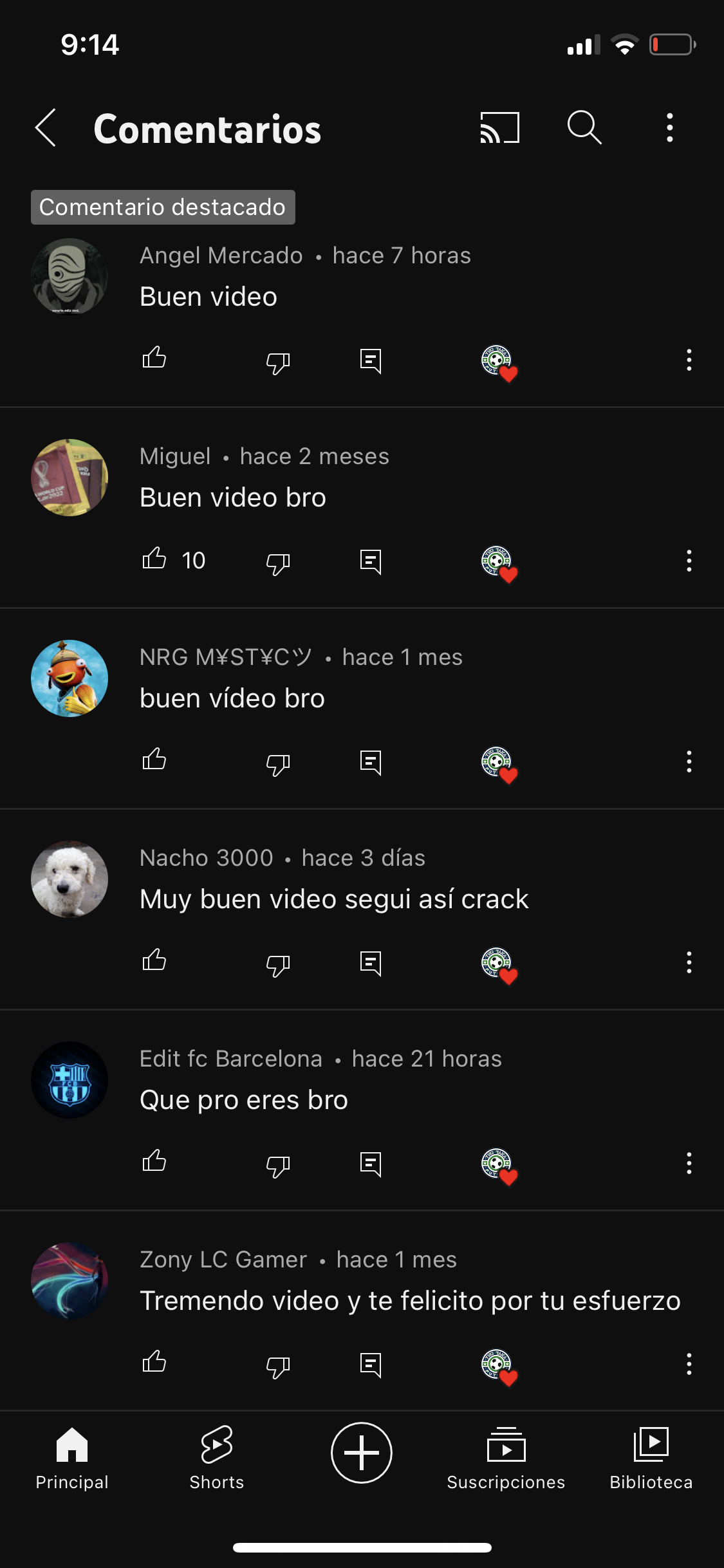This screenshot has height=1568, width=724.
Task: Remove the creator heart on Nacho 3000's comment
Action: (499, 964)
